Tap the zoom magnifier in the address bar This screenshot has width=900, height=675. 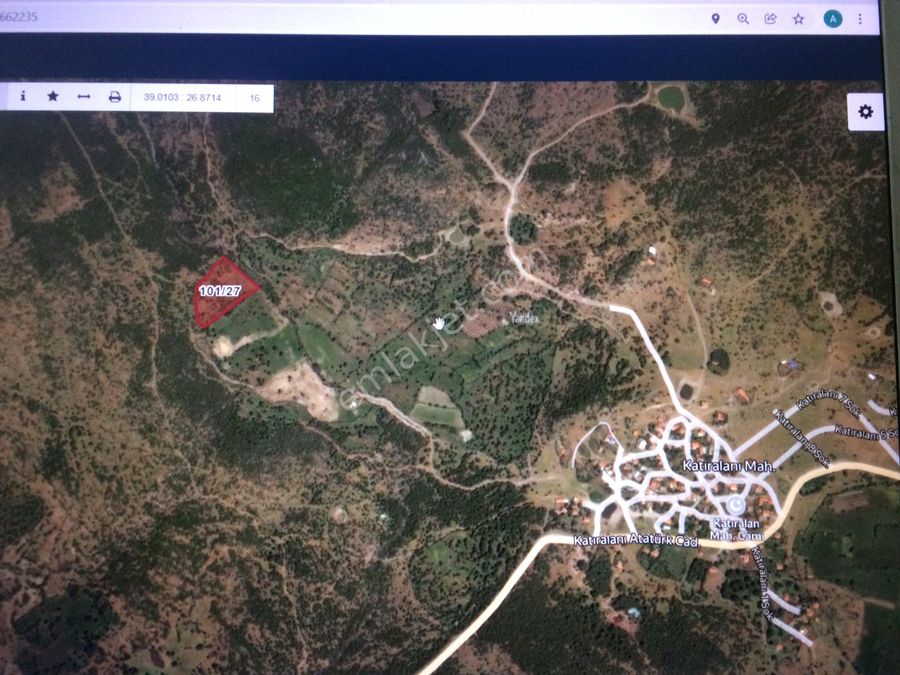point(743,18)
